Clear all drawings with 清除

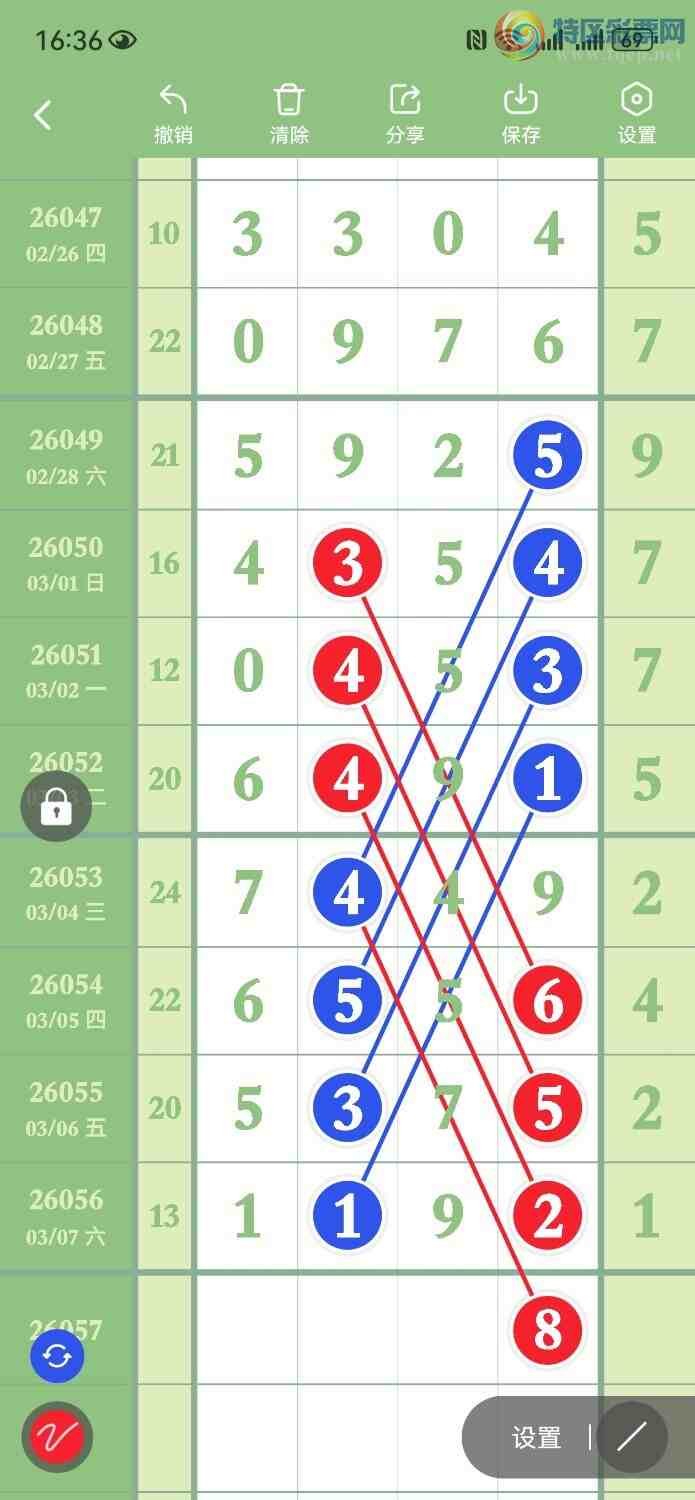point(289,114)
